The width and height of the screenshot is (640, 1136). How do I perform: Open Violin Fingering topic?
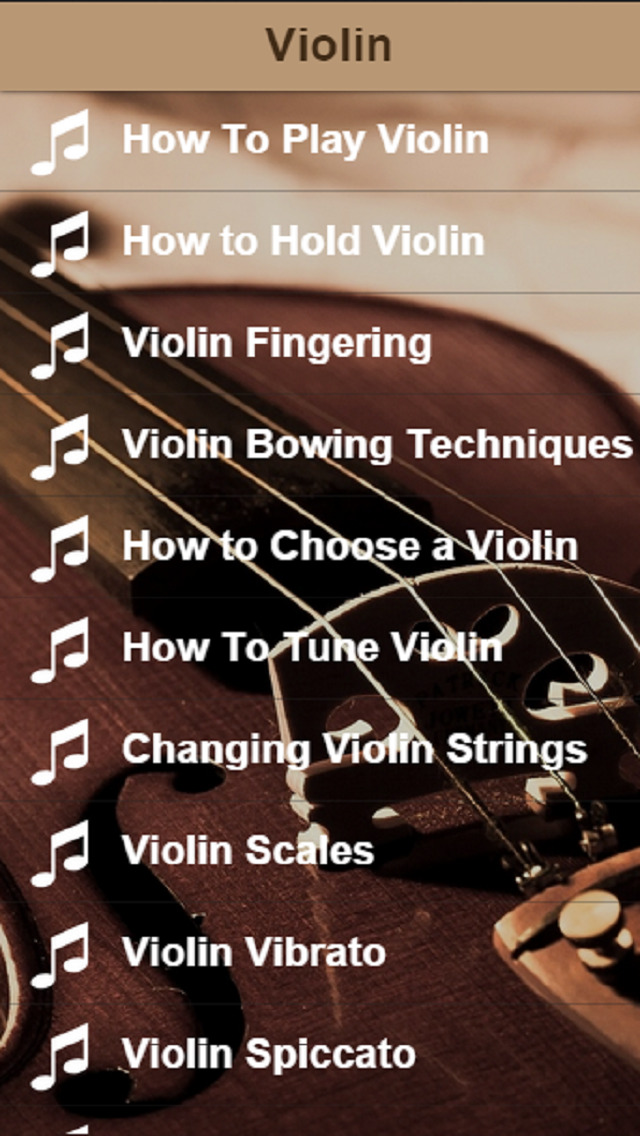(x=277, y=343)
